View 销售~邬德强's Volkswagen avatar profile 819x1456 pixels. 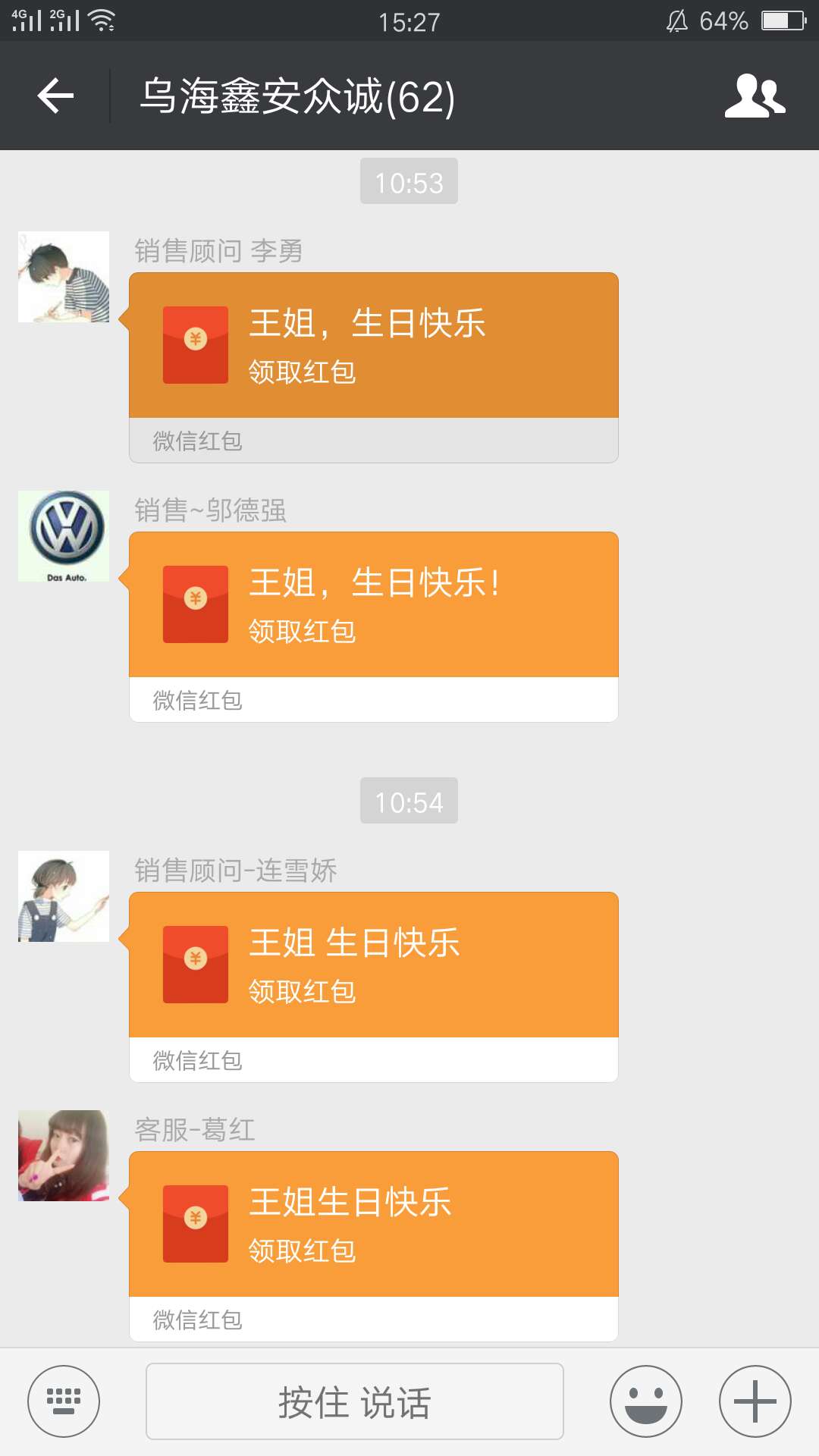click(64, 536)
